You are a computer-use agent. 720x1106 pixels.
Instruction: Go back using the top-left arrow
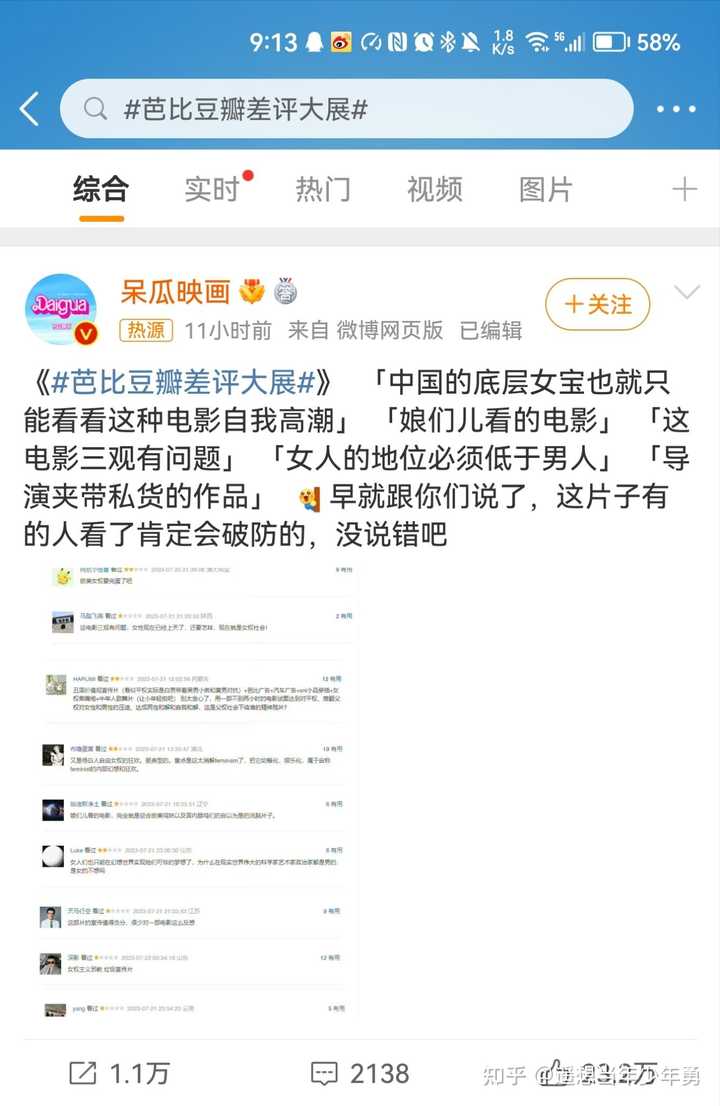click(x=29, y=110)
